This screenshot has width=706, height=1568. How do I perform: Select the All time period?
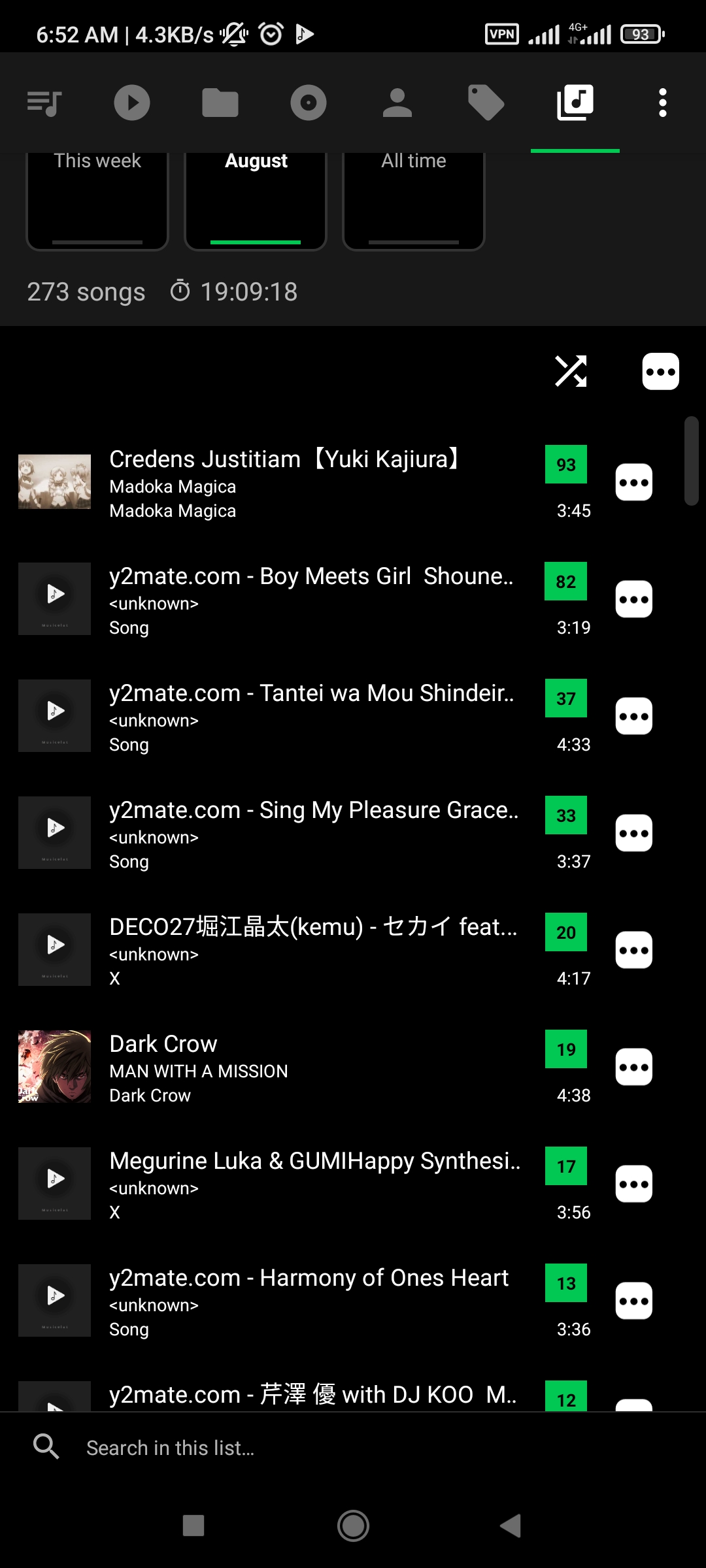[x=414, y=196]
